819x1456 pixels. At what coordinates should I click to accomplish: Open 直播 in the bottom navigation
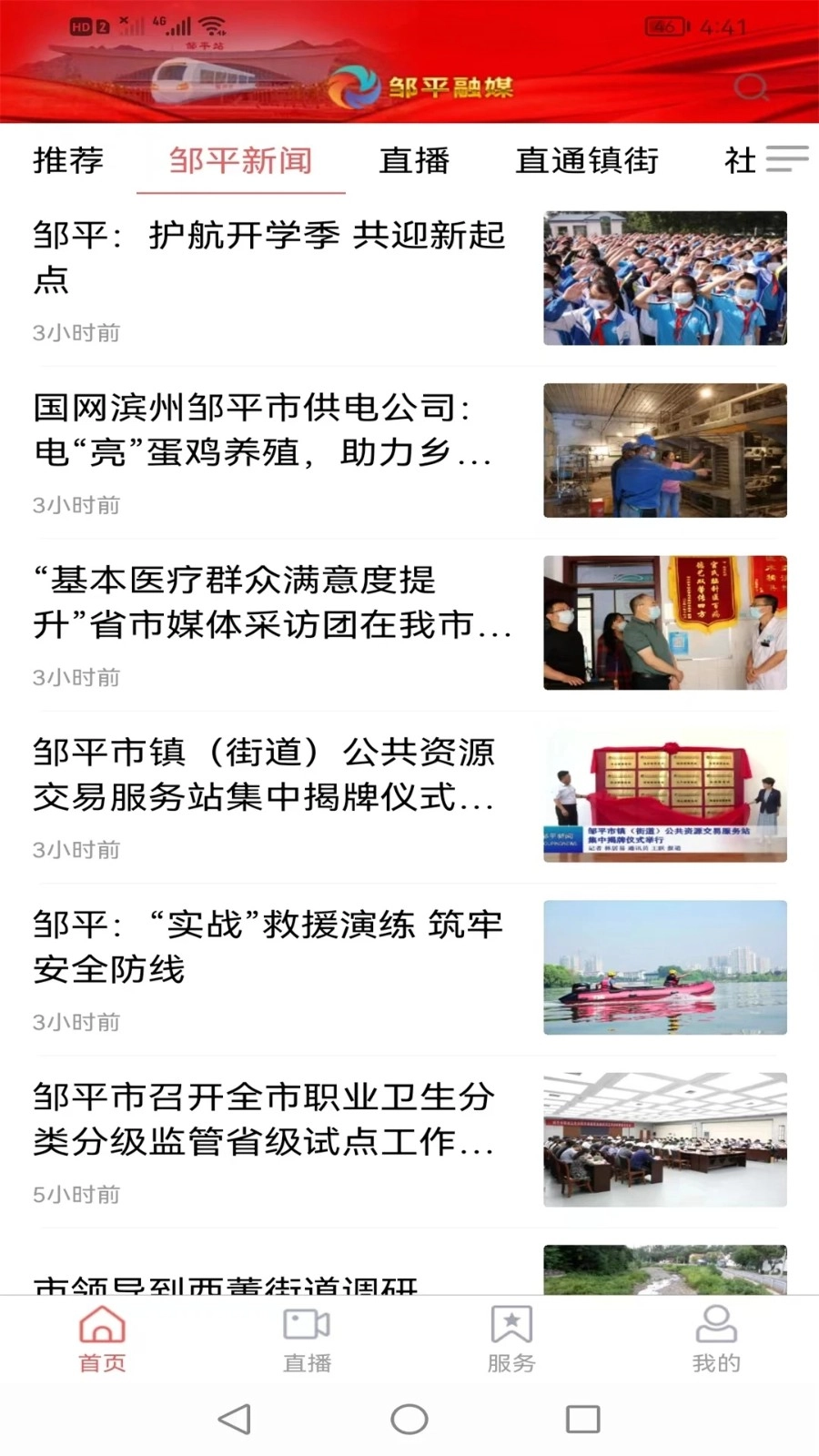(307, 1338)
